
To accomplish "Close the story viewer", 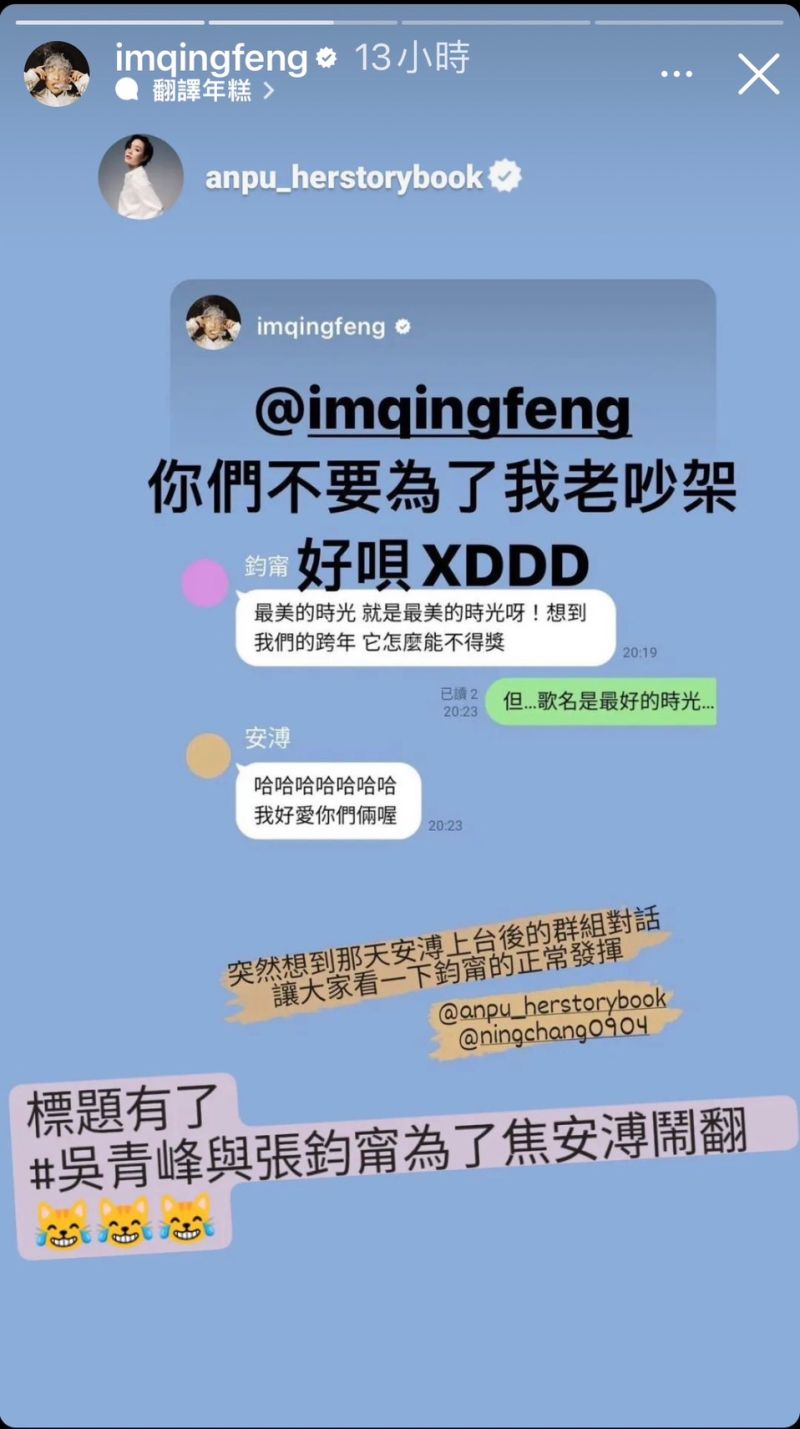I will point(758,74).
